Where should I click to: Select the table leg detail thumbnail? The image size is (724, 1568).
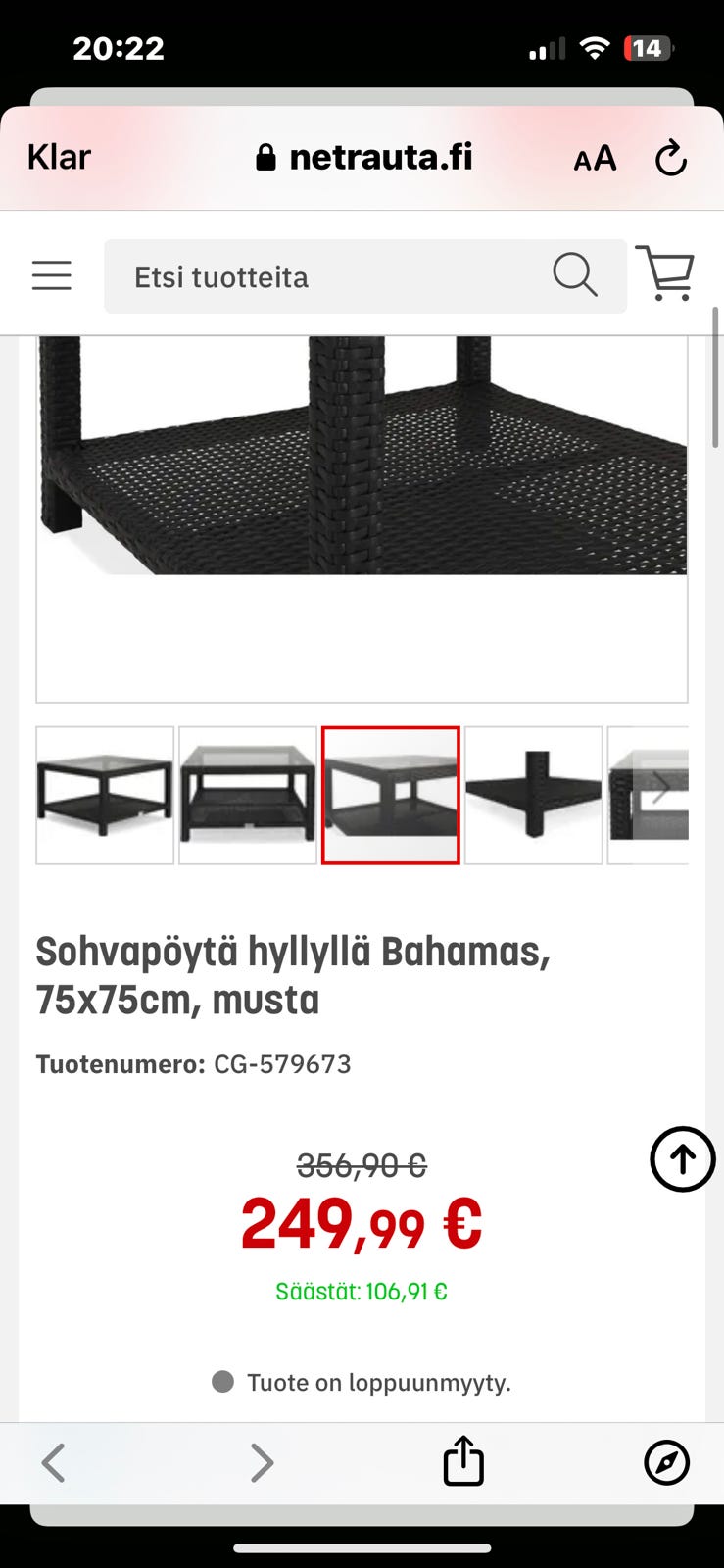click(x=533, y=794)
